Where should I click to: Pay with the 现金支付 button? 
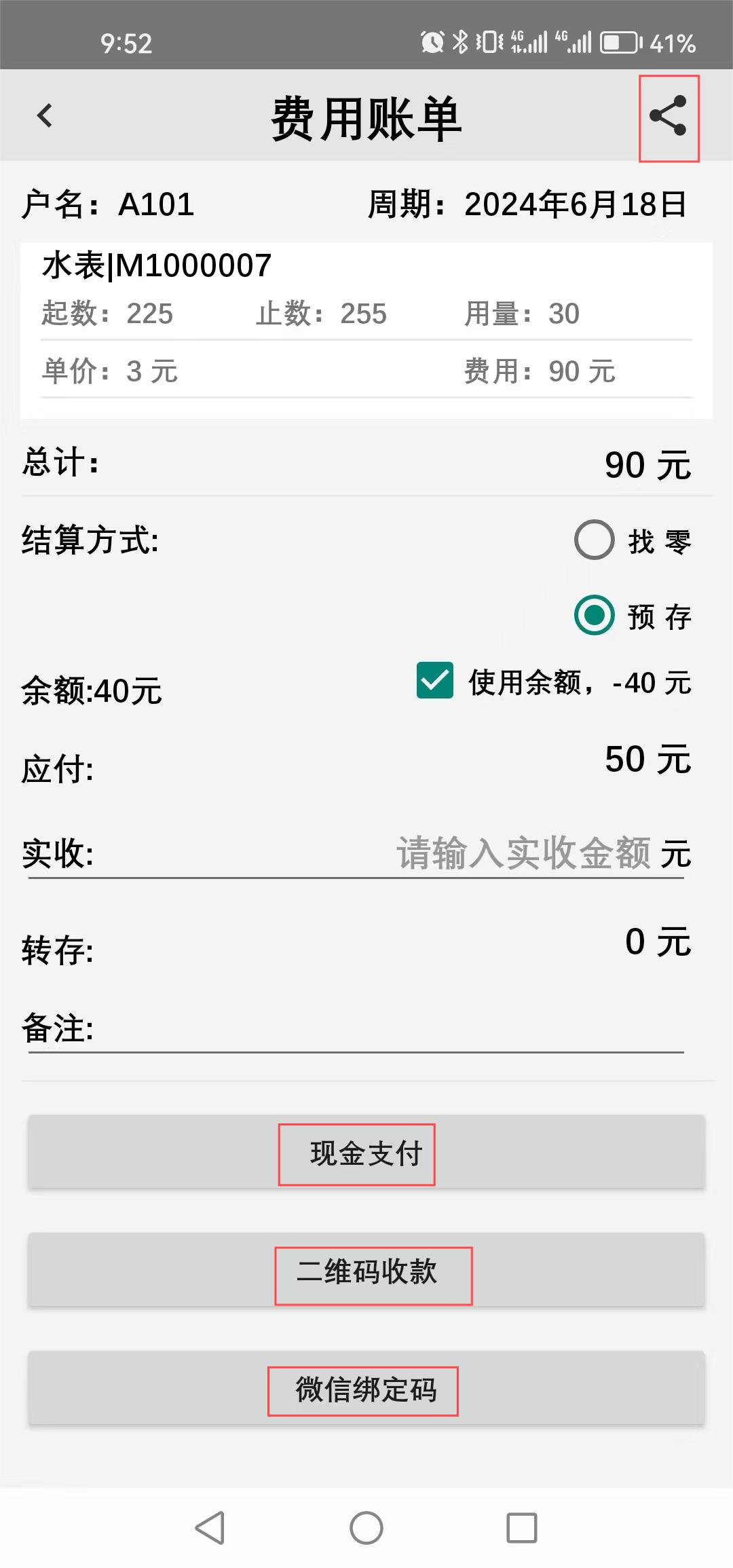[x=366, y=1153]
